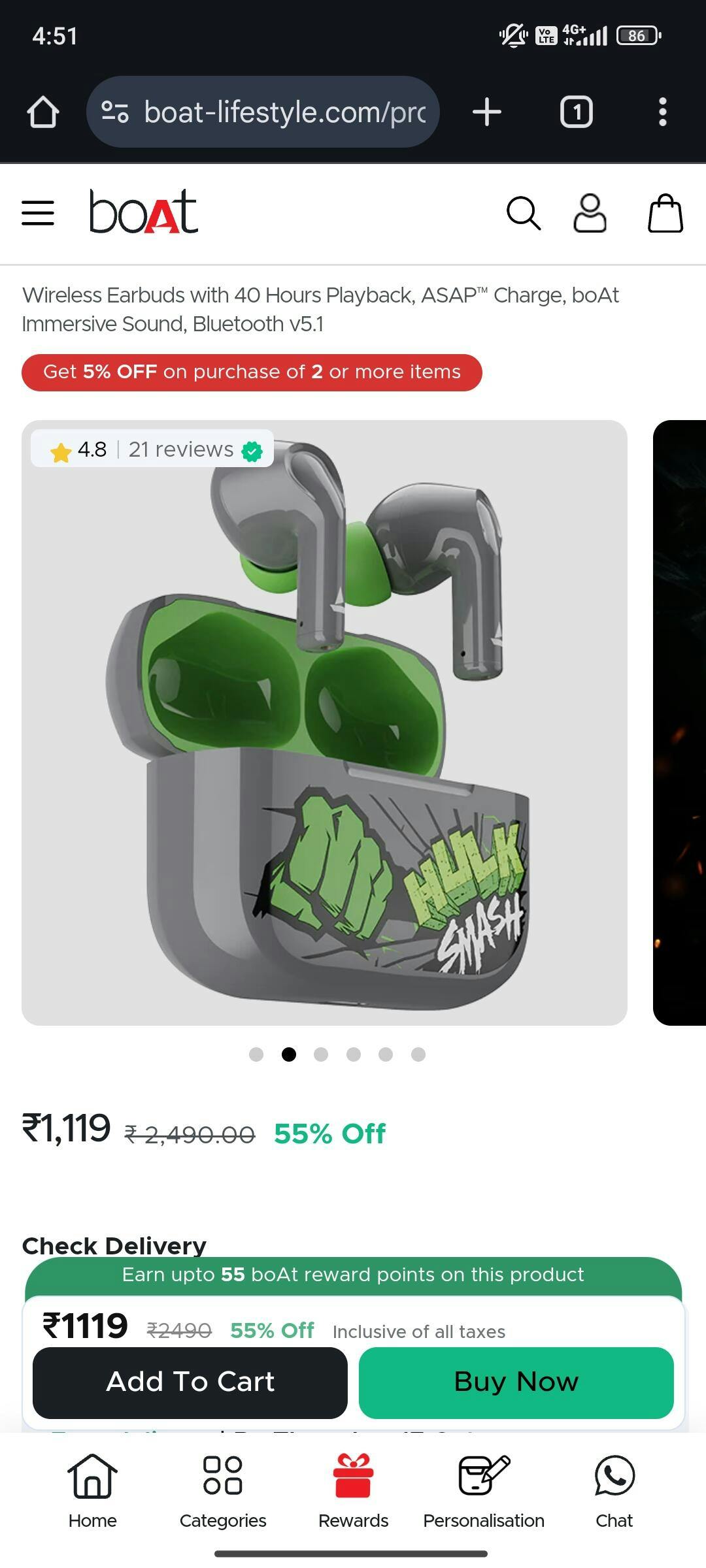Tap the boAt logo to go home
The height and width of the screenshot is (1568, 706).
(144, 212)
